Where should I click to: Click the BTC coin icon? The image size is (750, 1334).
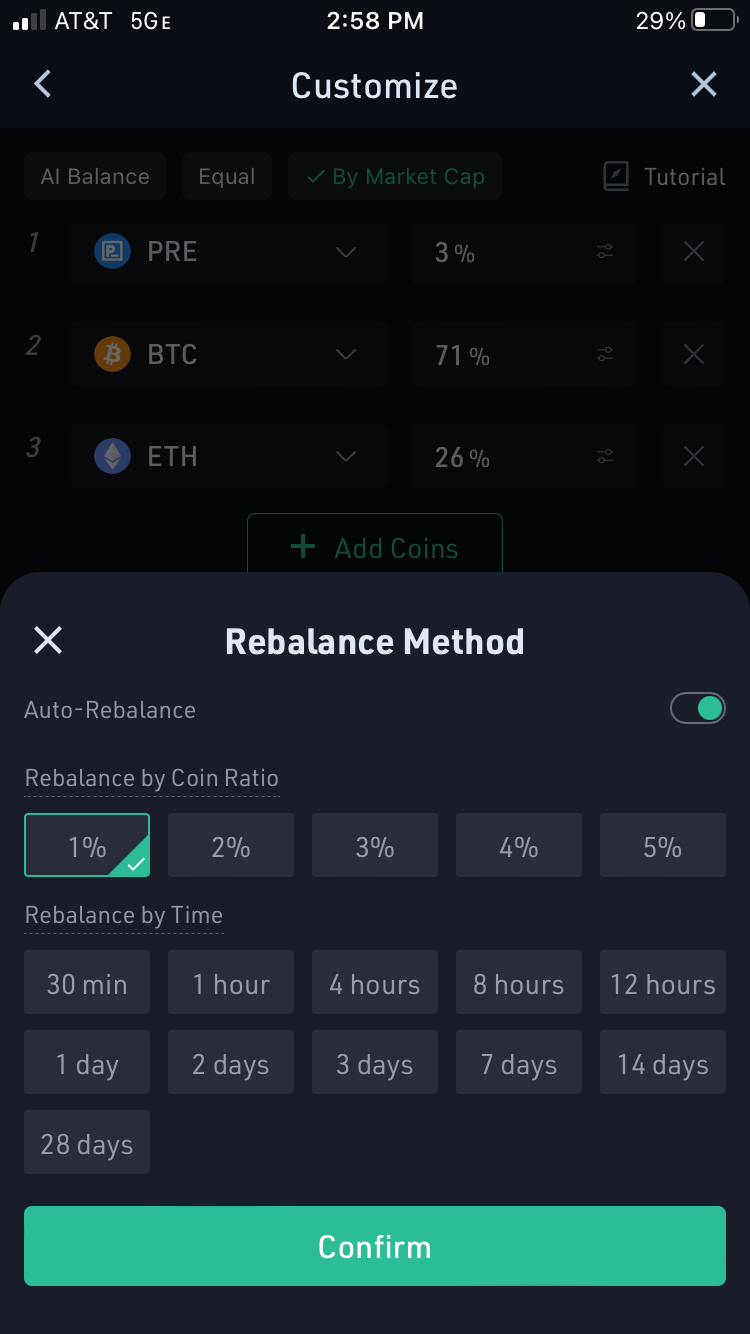pyautogui.click(x=111, y=354)
